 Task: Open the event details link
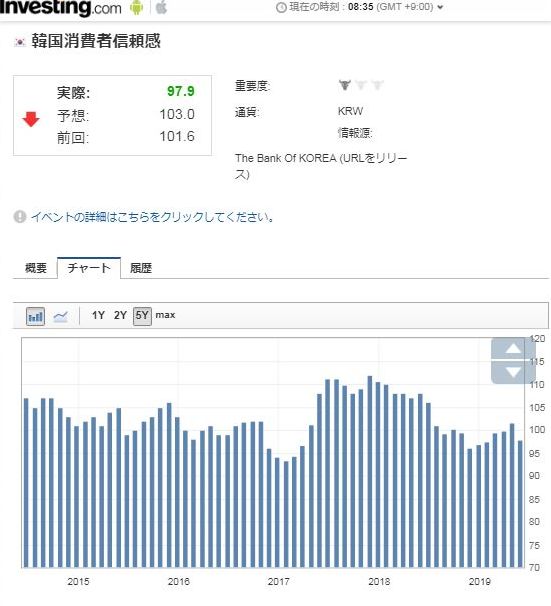click(x=152, y=217)
